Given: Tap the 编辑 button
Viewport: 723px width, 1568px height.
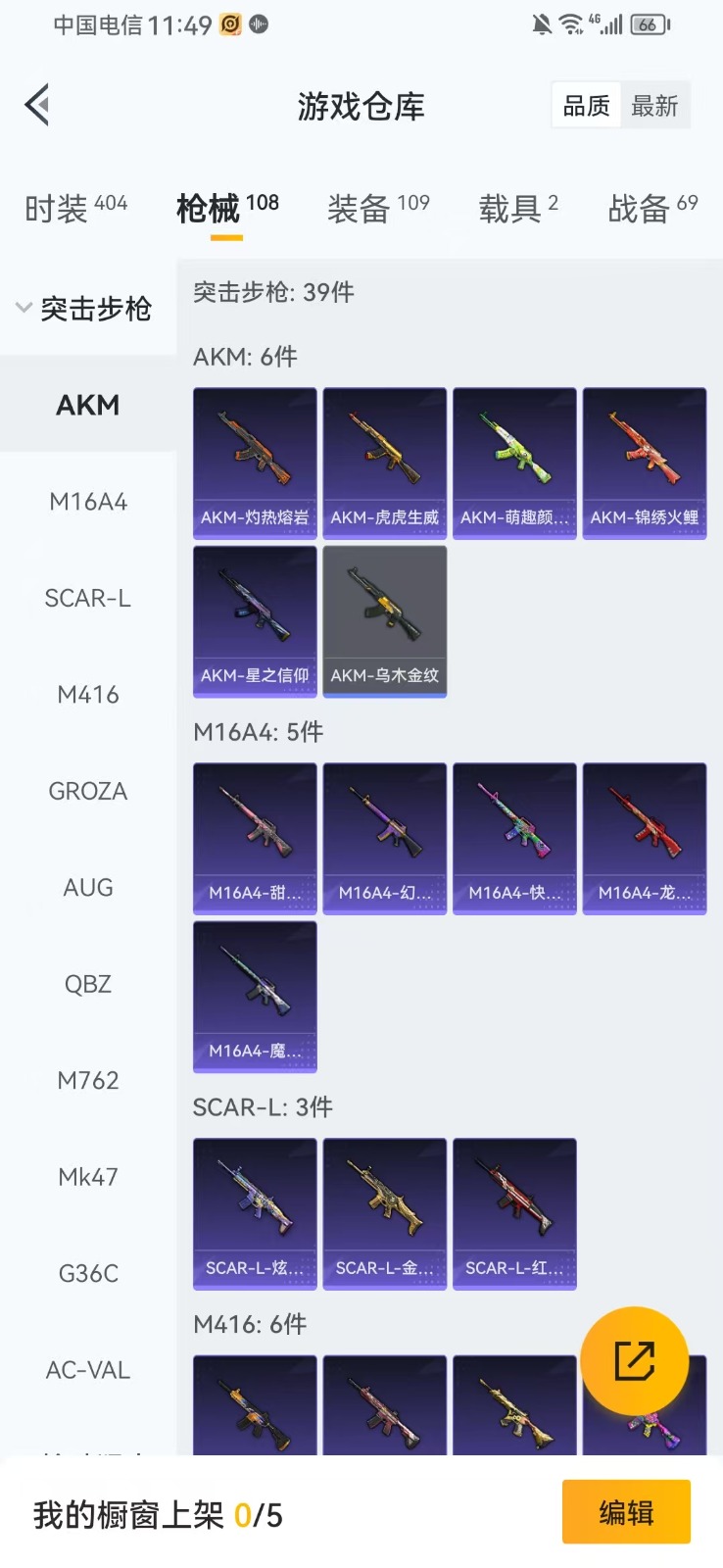Looking at the screenshot, I should [x=626, y=1512].
